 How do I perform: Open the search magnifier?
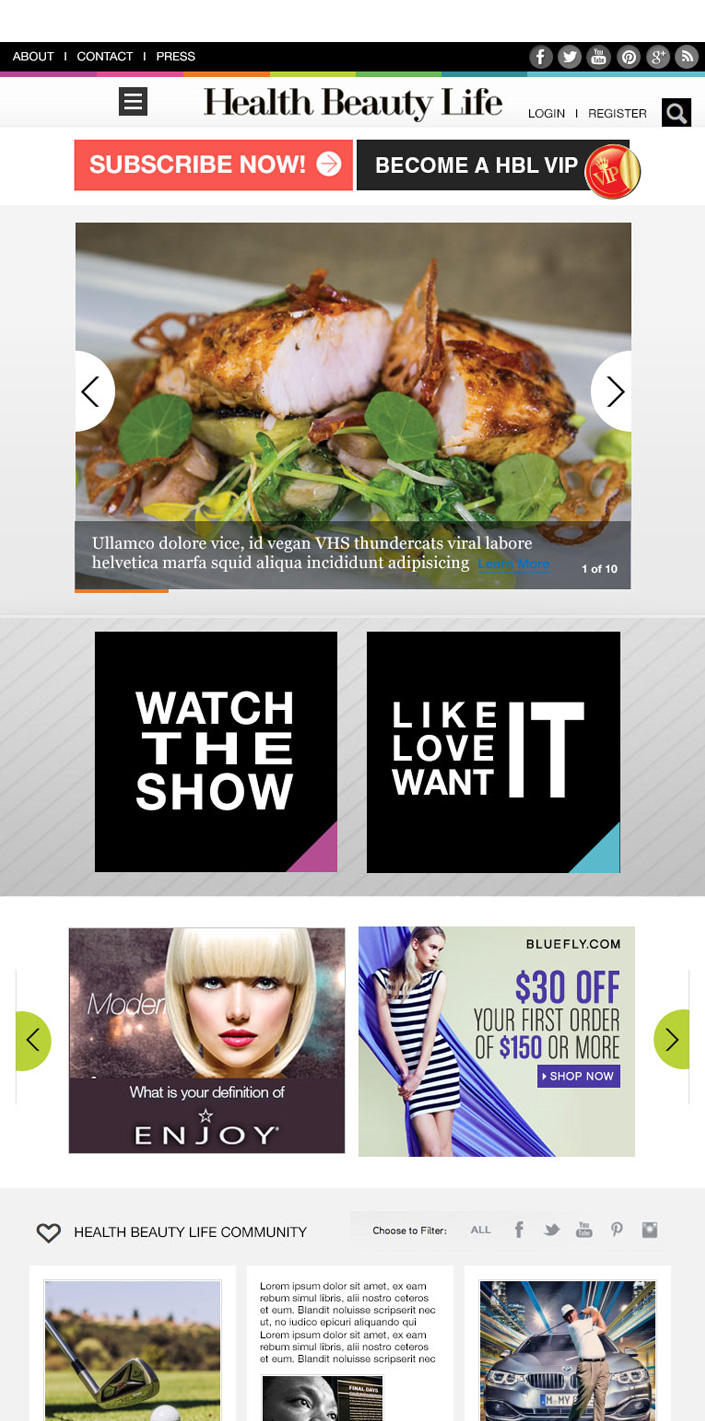pyautogui.click(x=676, y=113)
